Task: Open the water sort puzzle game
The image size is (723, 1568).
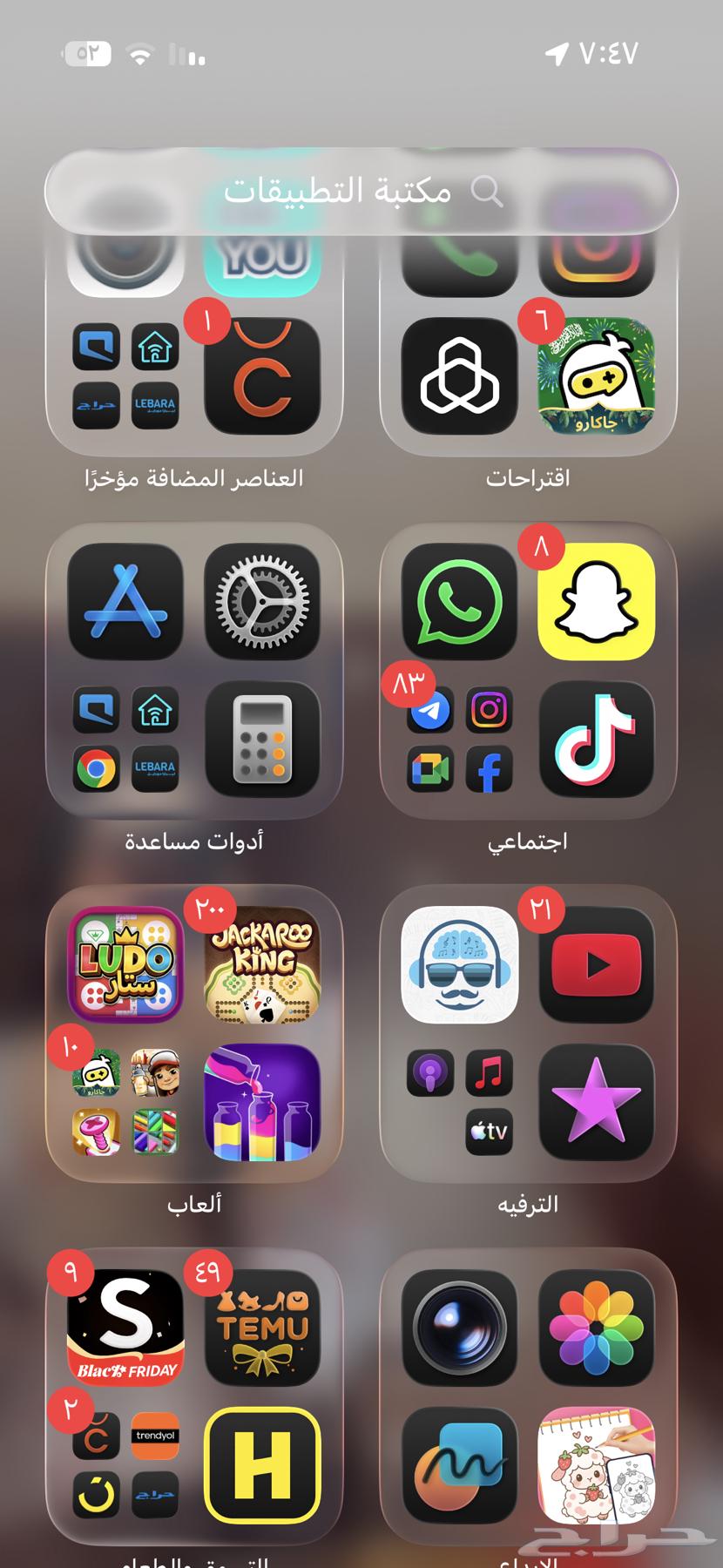Action: pyautogui.click(x=262, y=1102)
